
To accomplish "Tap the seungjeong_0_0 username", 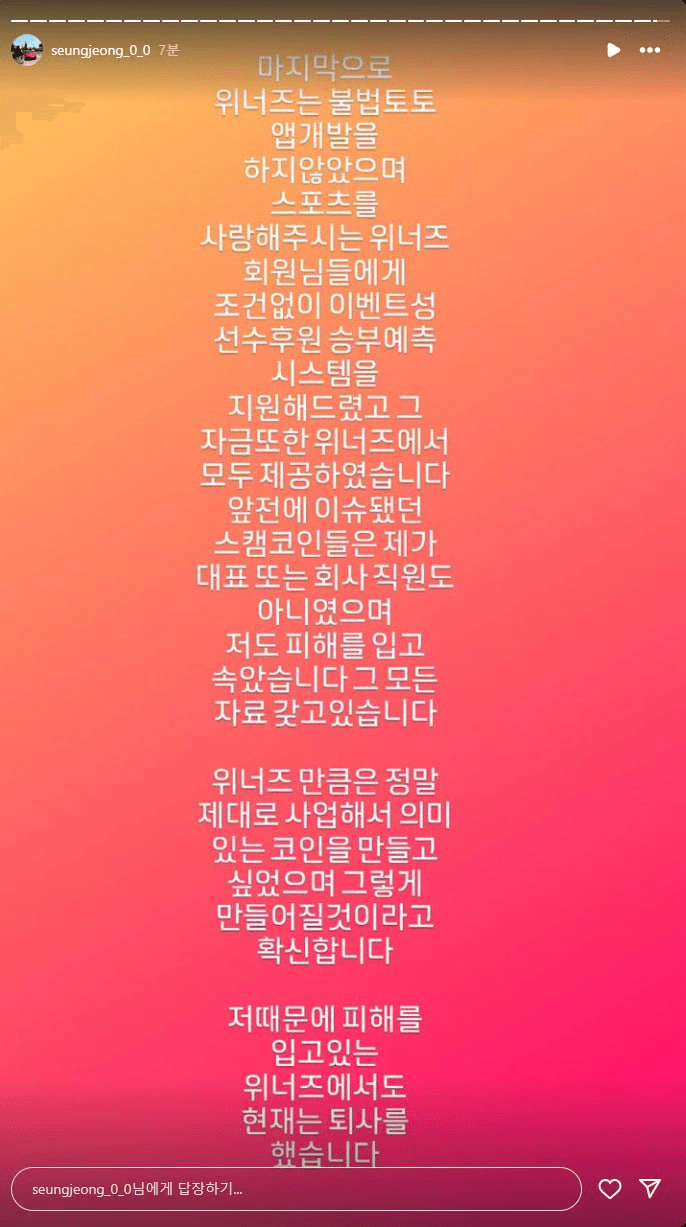I will (100, 49).
